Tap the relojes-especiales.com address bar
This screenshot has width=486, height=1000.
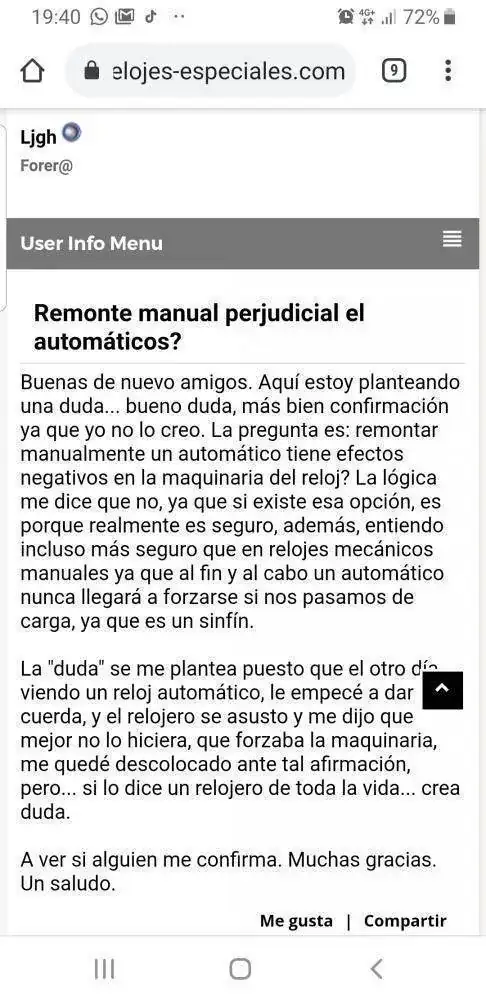pyautogui.click(x=210, y=71)
